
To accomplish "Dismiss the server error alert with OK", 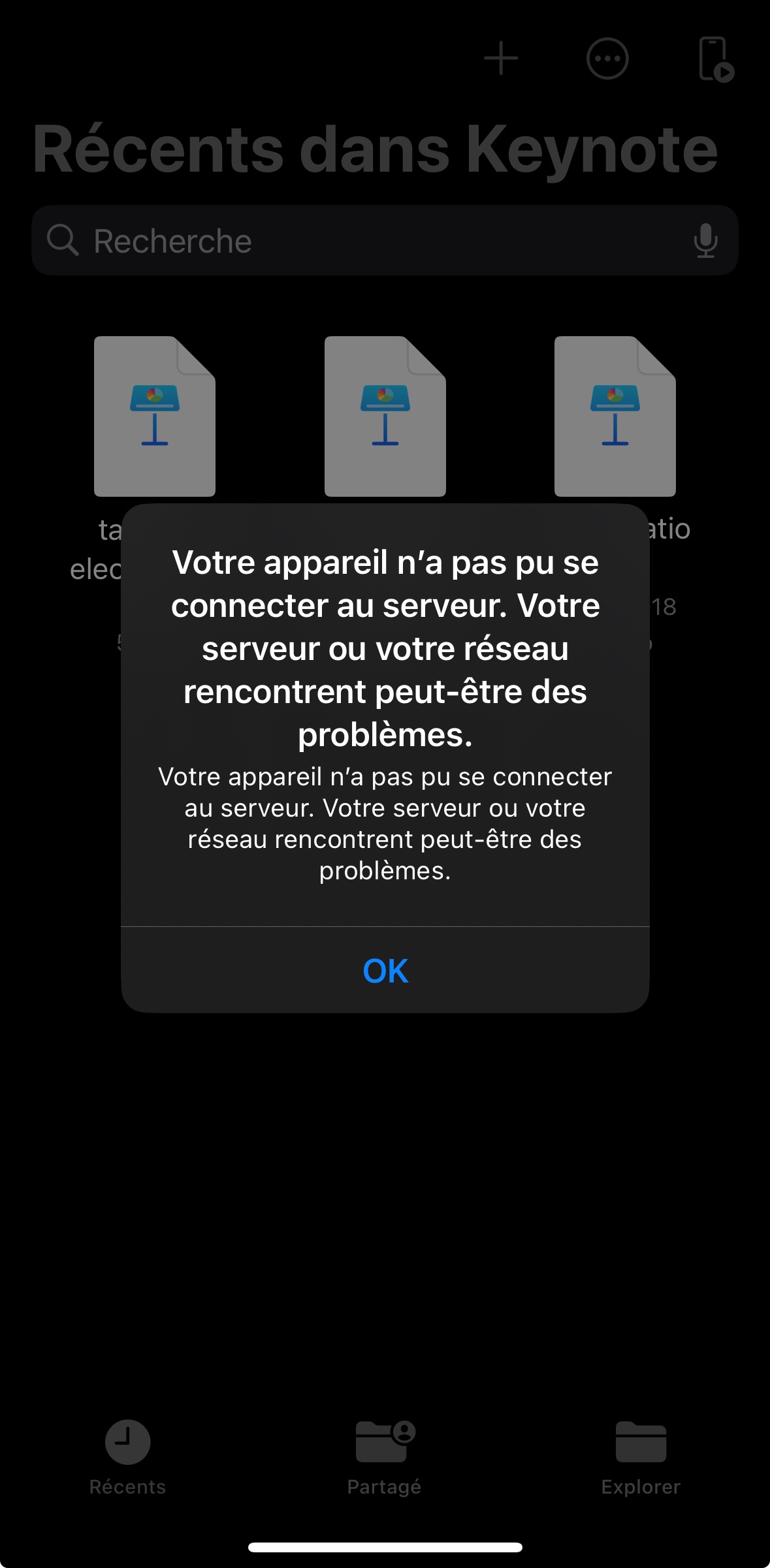I will point(385,971).
